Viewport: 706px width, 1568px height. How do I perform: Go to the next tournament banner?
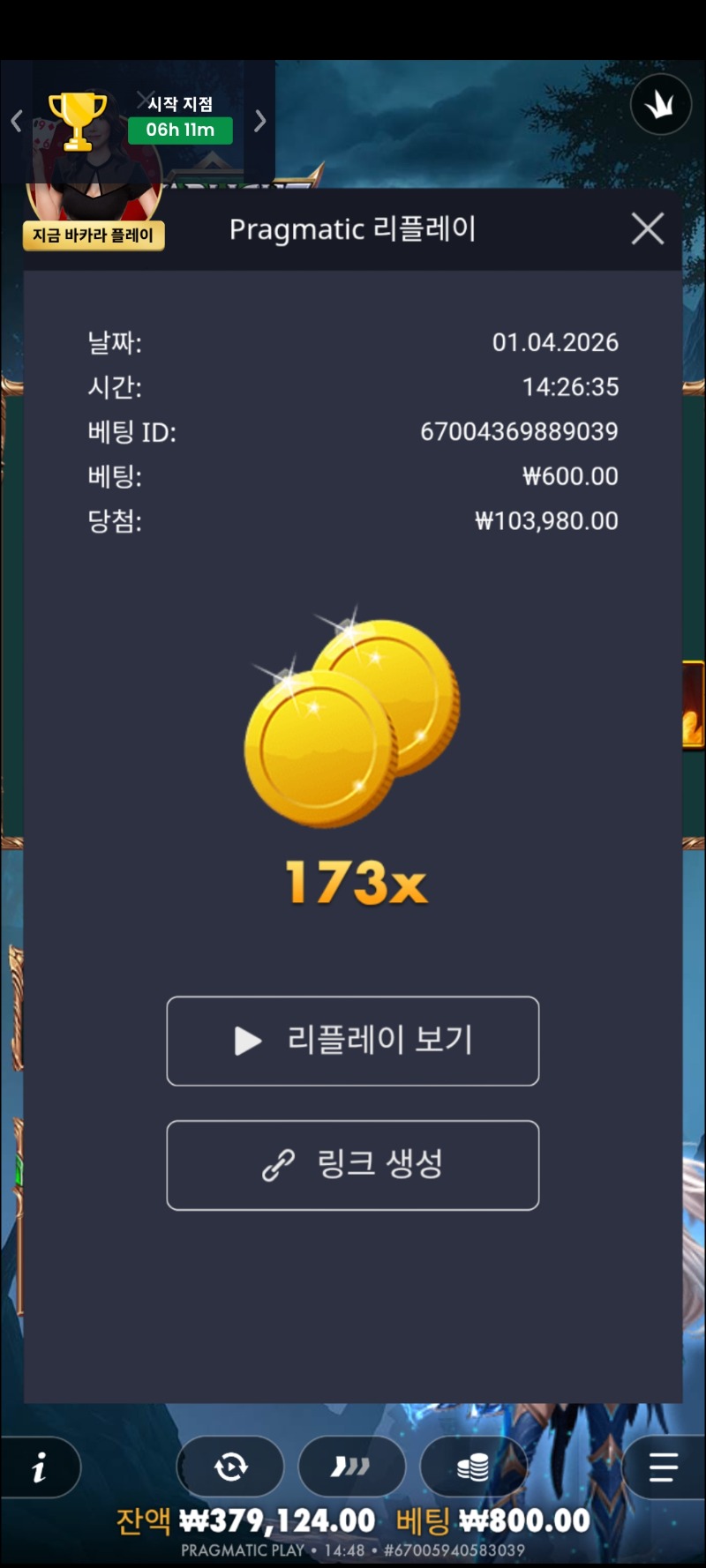259,121
